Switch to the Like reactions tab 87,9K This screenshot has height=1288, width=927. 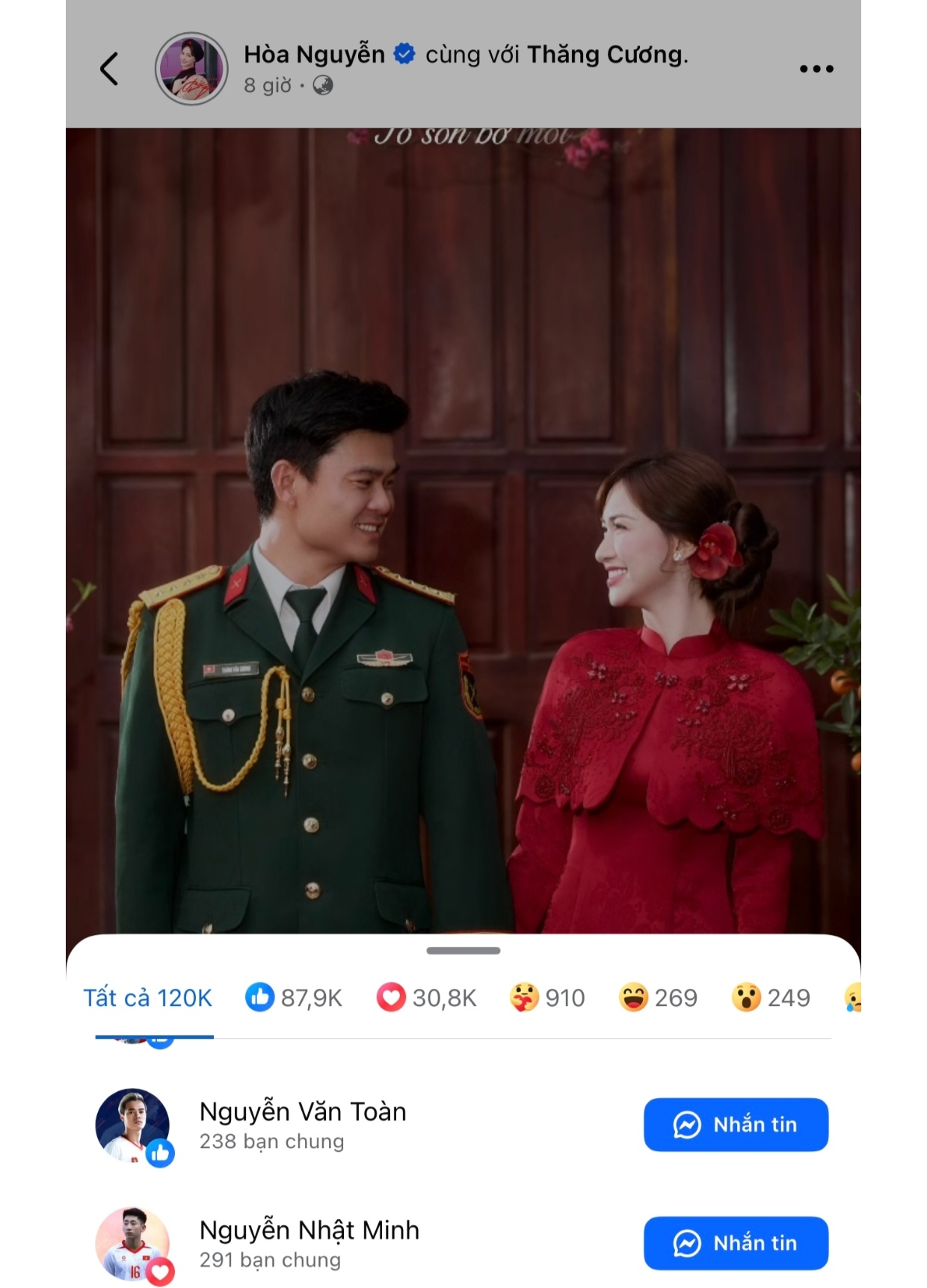[x=294, y=998]
